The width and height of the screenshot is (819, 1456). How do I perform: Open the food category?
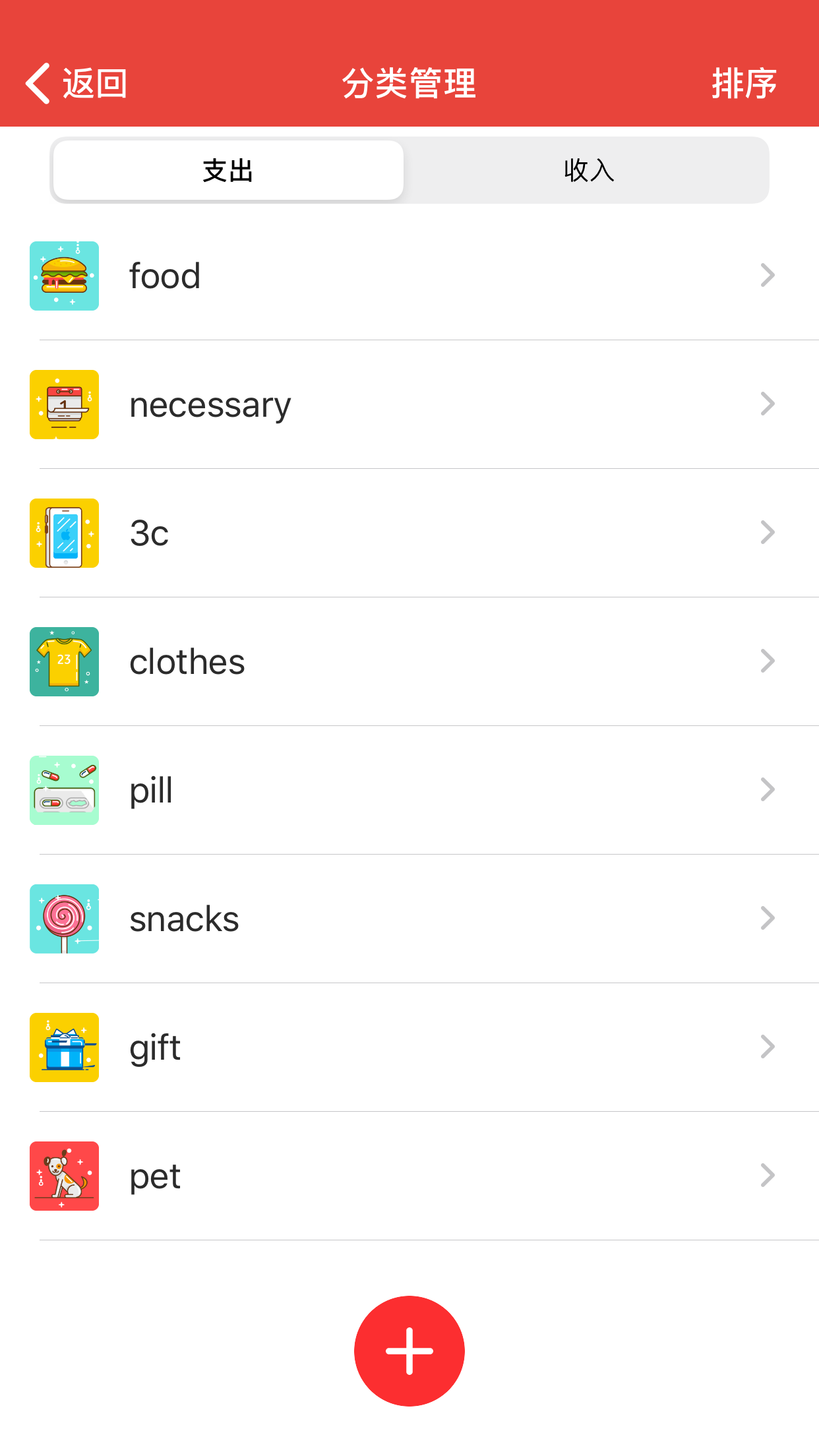(x=409, y=276)
